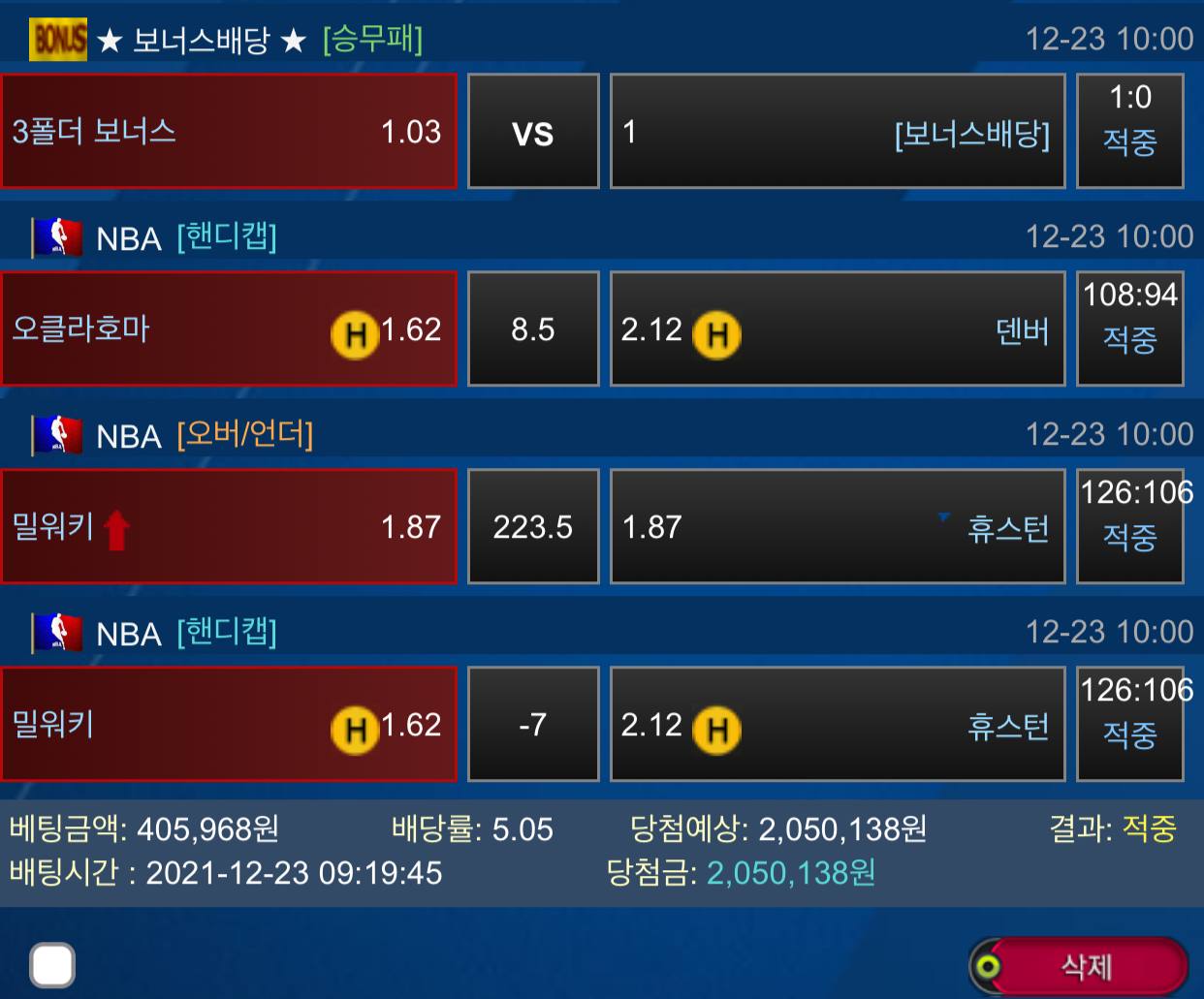Tick the bet slip selection checkbox
Screen dimensions: 1204x999
(52, 965)
